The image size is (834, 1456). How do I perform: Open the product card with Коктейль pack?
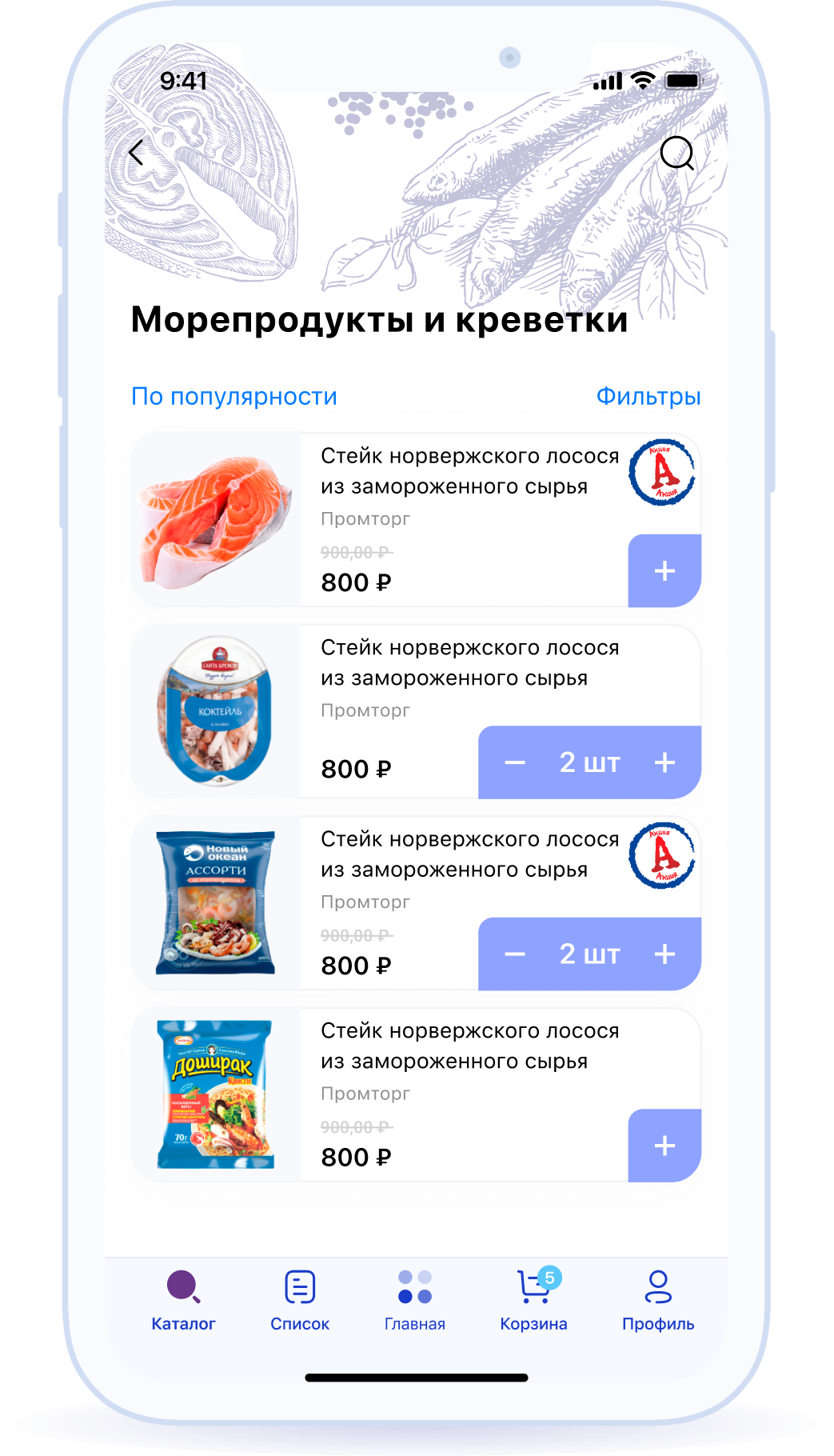click(216, 711)
